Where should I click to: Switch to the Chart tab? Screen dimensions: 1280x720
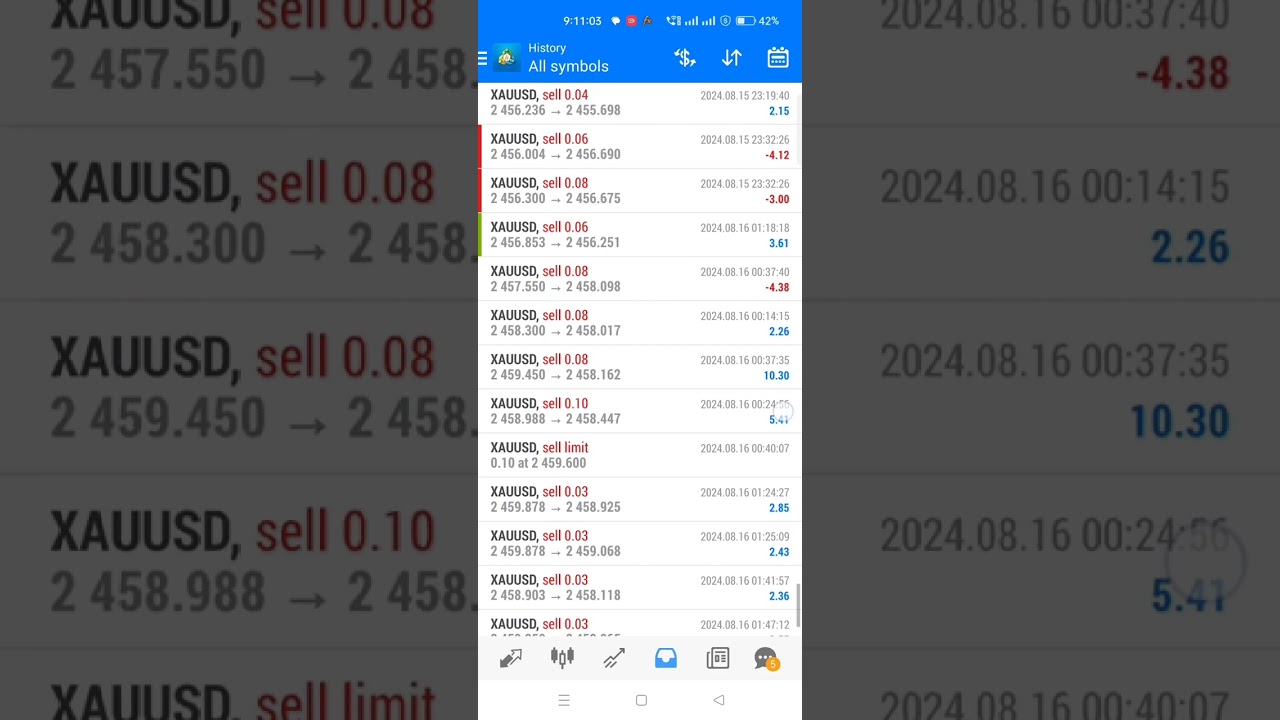pos(562,658)
